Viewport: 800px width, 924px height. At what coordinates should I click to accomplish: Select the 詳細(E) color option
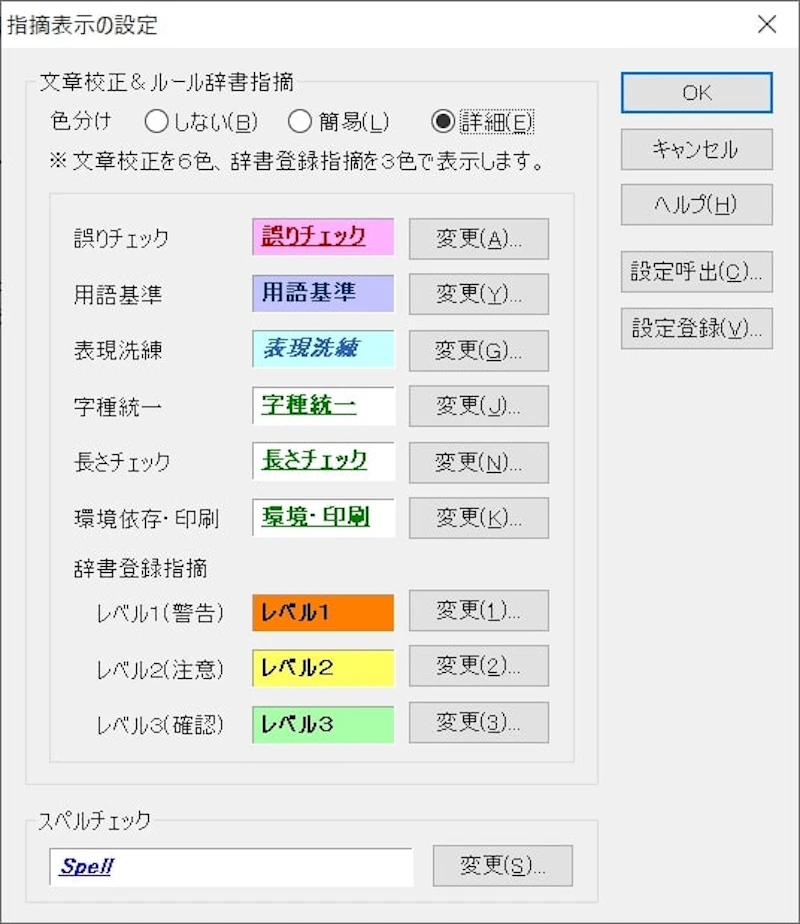pos(443,122)
